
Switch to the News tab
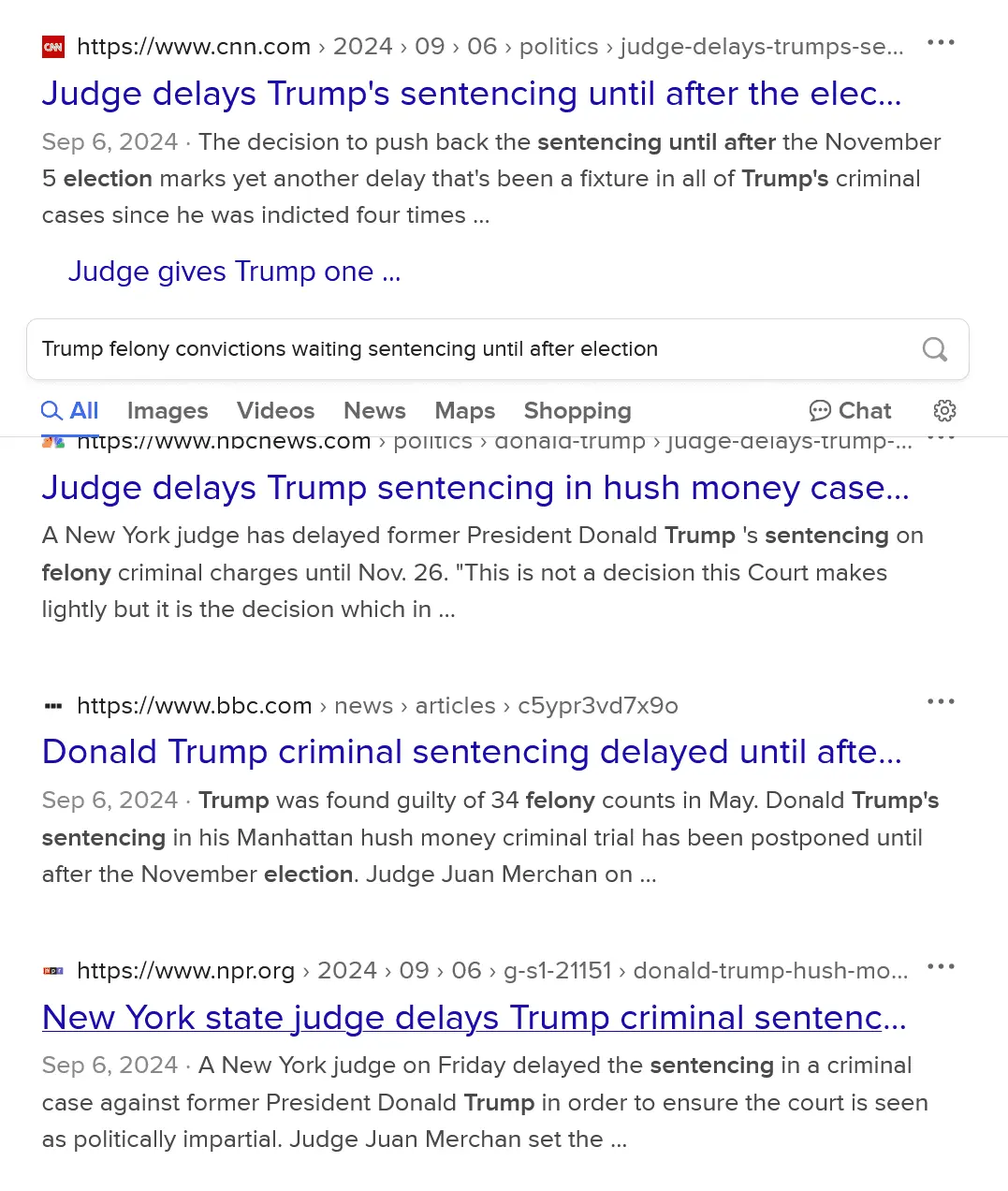tap(374, 411)
